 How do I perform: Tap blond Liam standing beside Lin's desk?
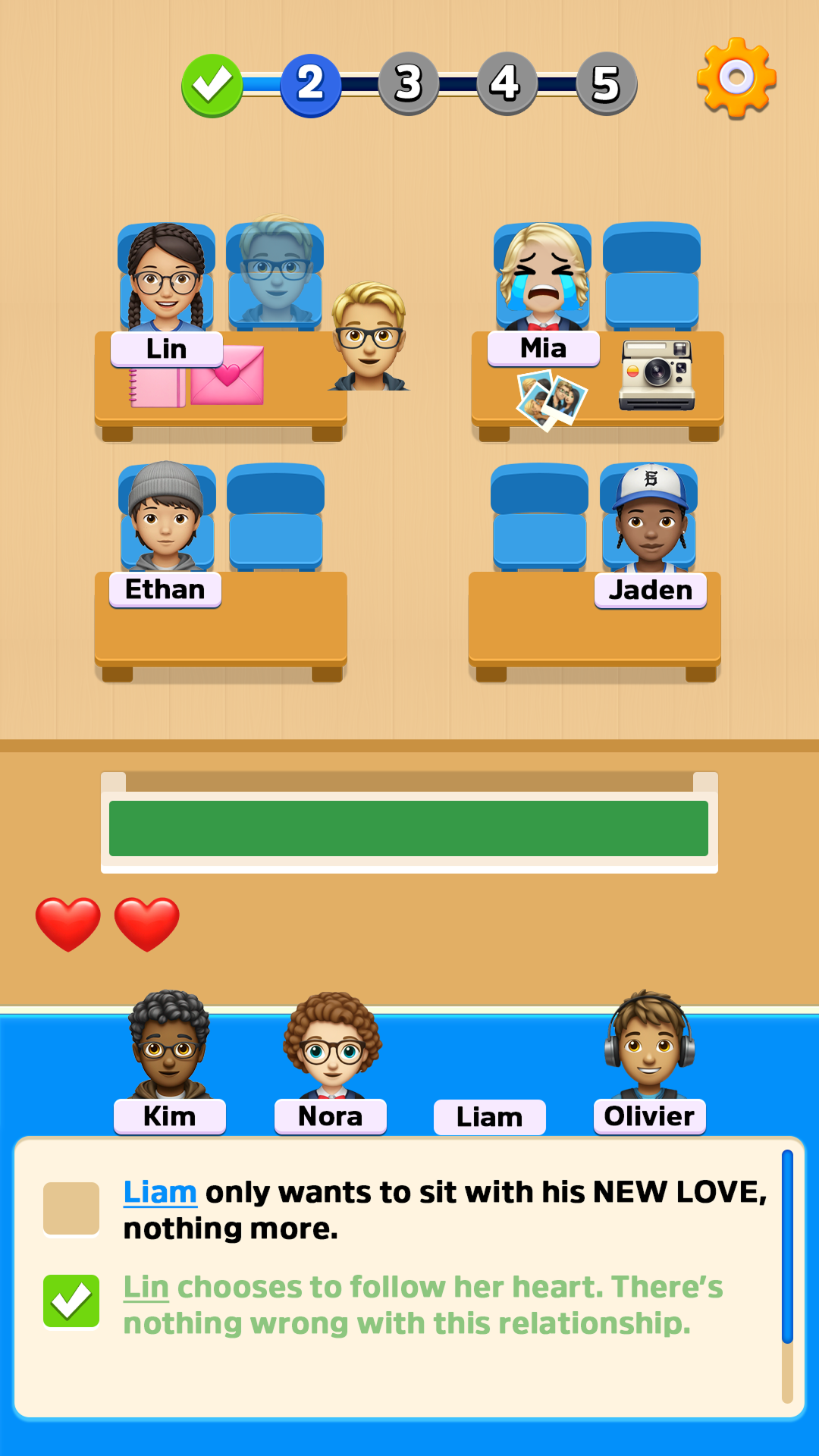click(x=369, y=337)
